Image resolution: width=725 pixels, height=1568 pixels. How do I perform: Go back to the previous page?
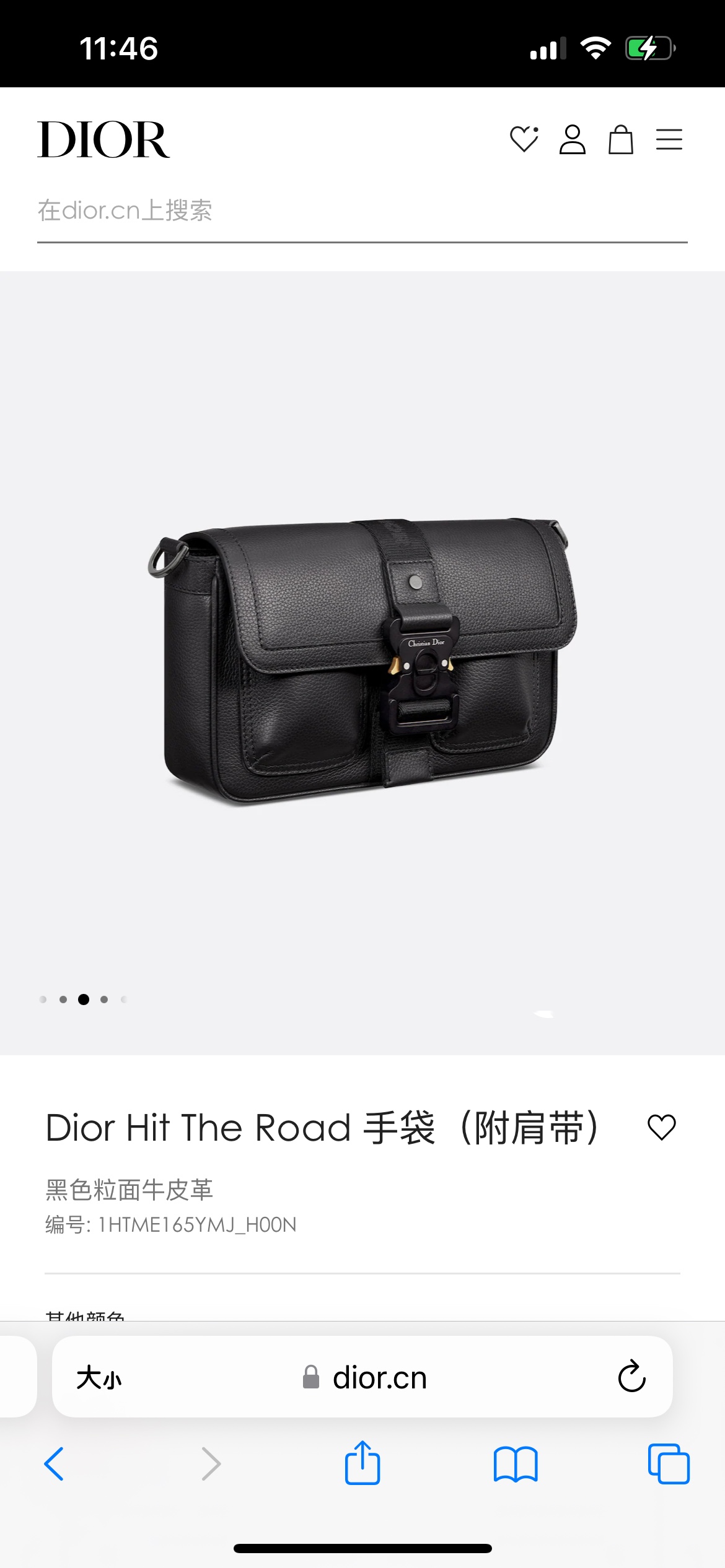click(x=54, y=1464)
